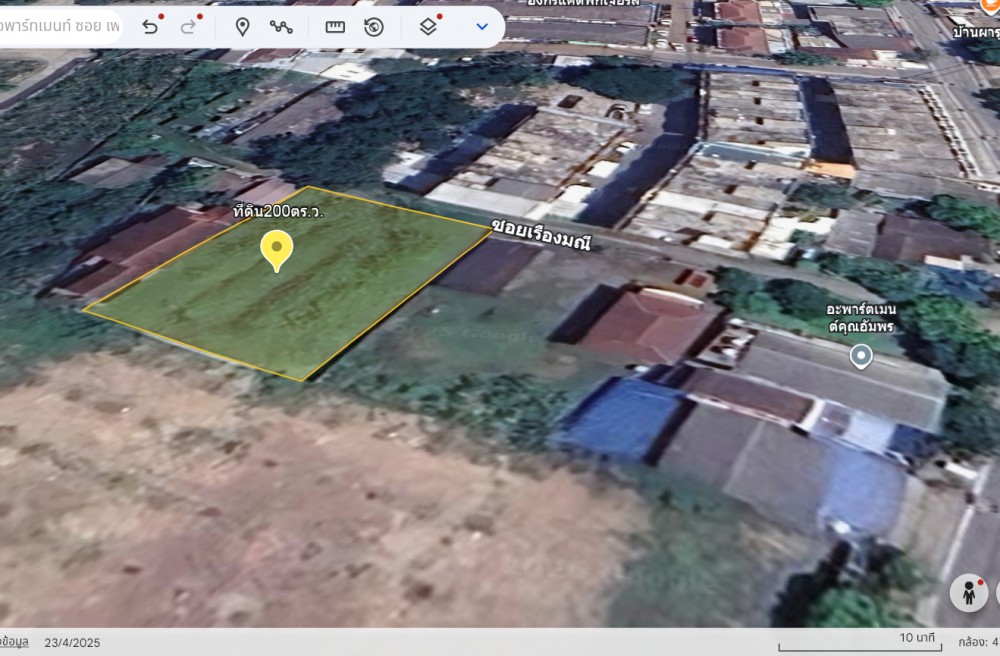
Task: Redo the undone action
Action: [x=188, y=26]
